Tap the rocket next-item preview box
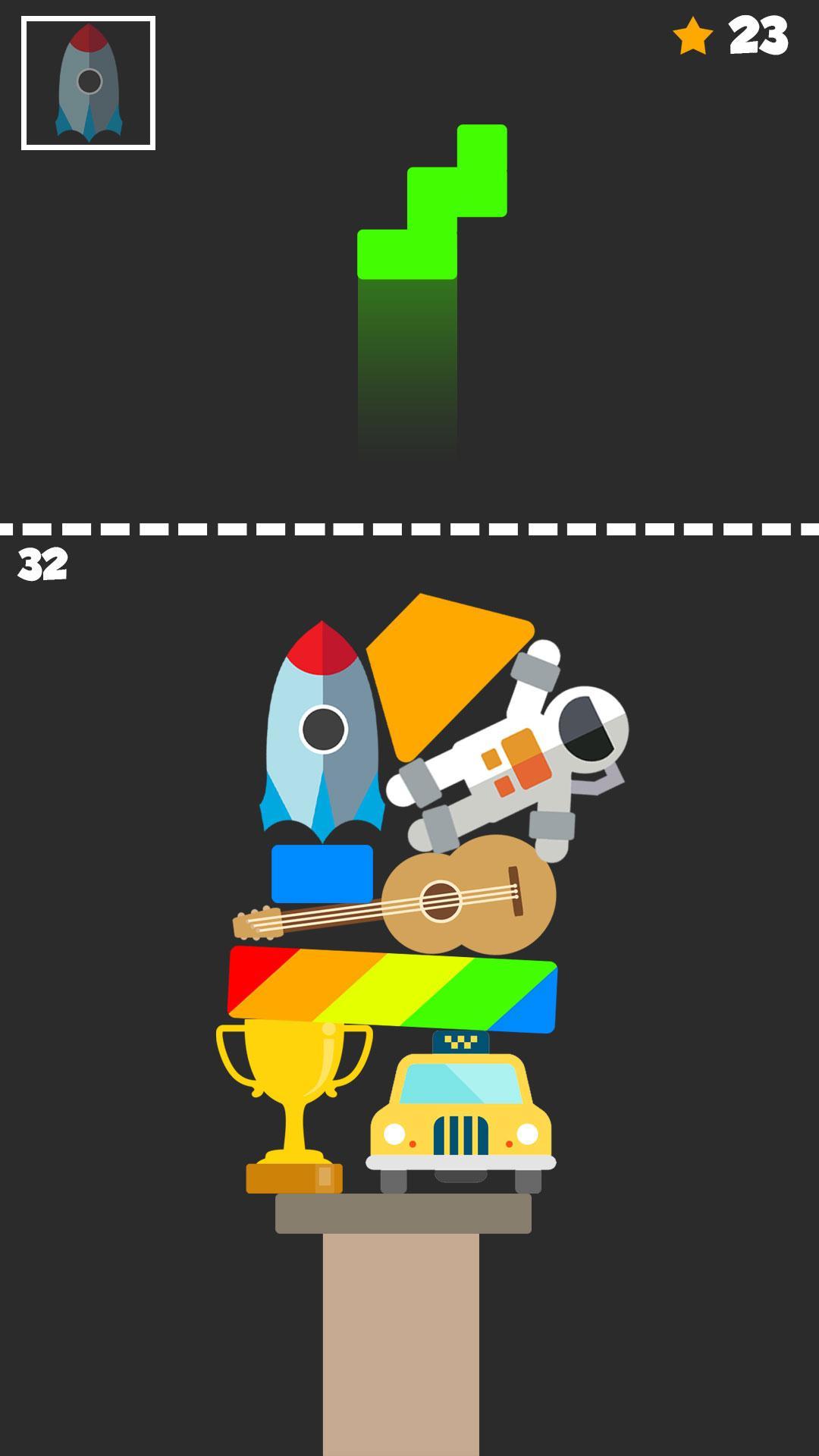 [88, 83]
